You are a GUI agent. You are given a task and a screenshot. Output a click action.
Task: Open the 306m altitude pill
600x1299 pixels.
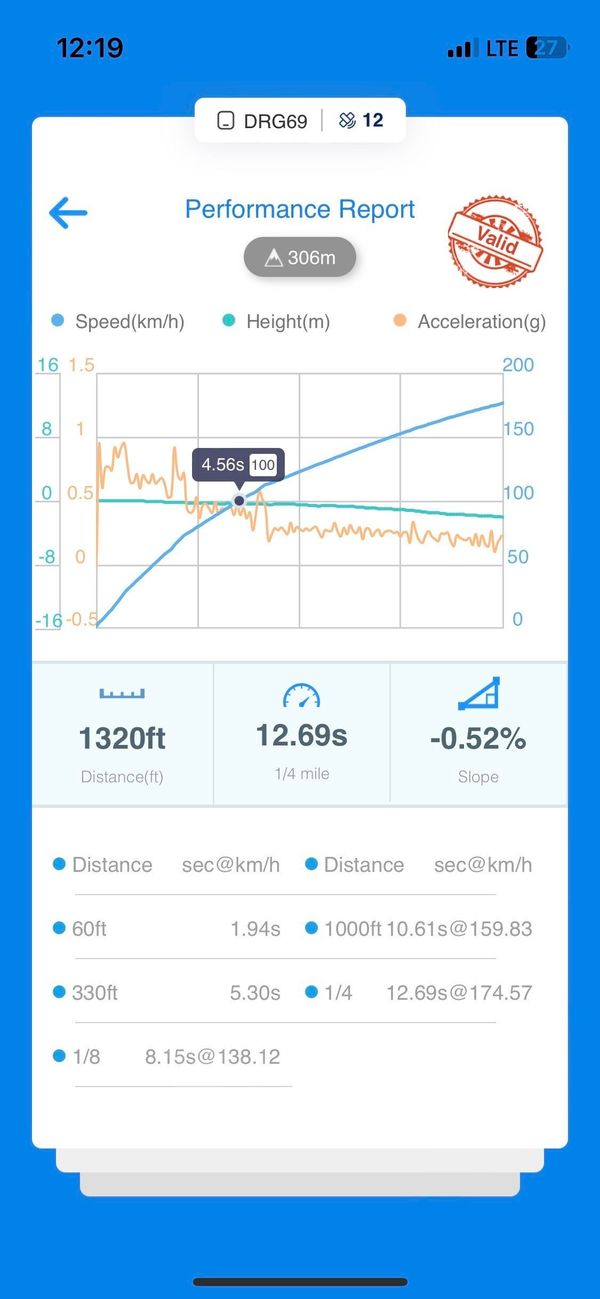(300, 258)
